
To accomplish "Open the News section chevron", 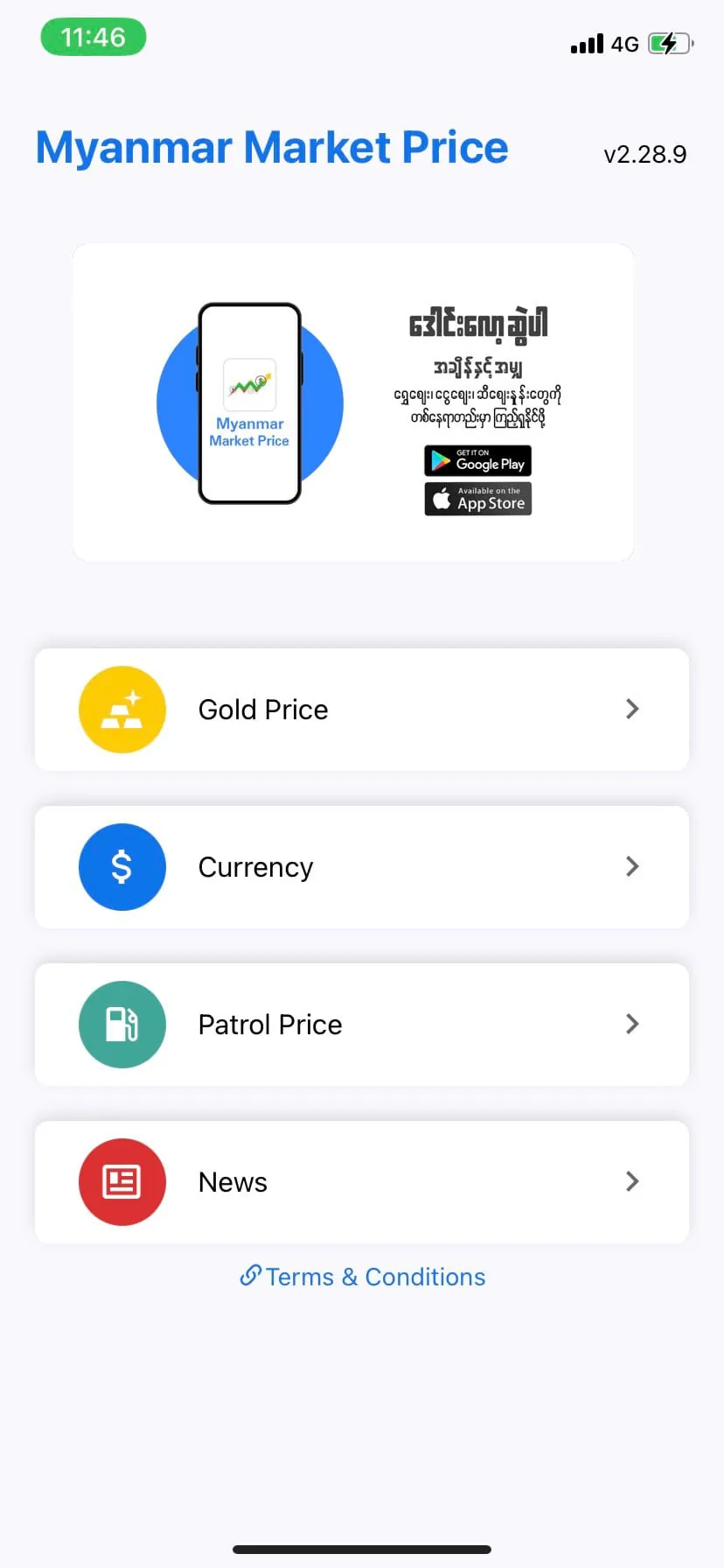I will pos(631,1181).
